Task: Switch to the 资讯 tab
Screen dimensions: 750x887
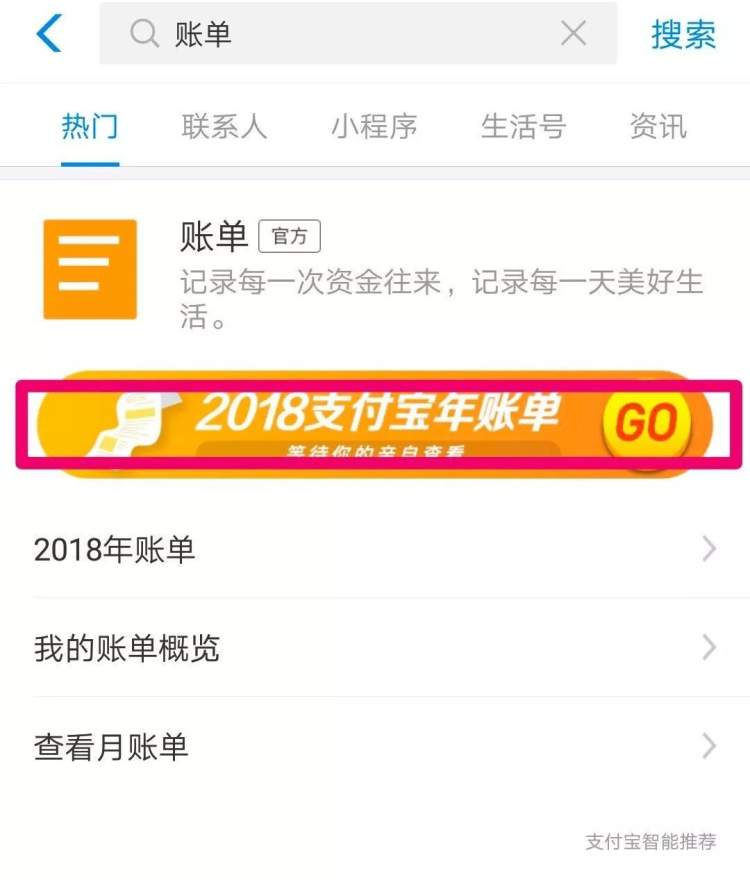Action: (658, 126)
